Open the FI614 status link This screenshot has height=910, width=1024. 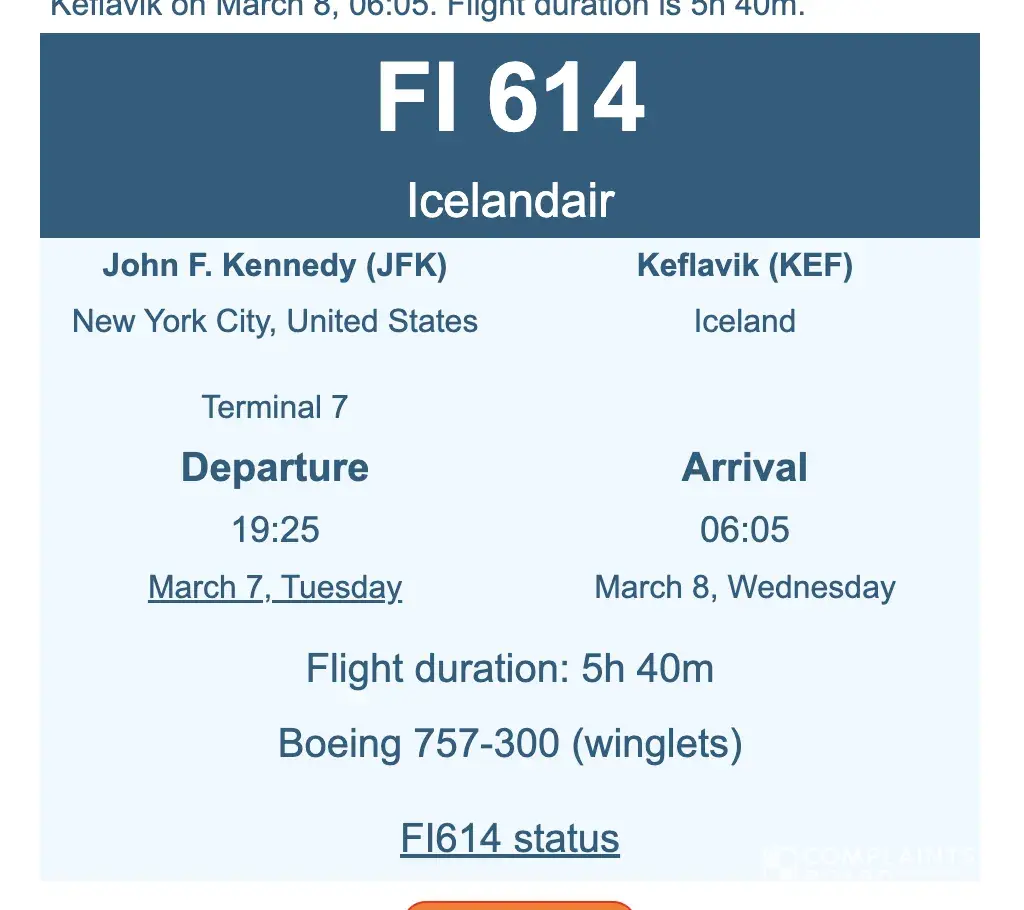coord(510,838)
